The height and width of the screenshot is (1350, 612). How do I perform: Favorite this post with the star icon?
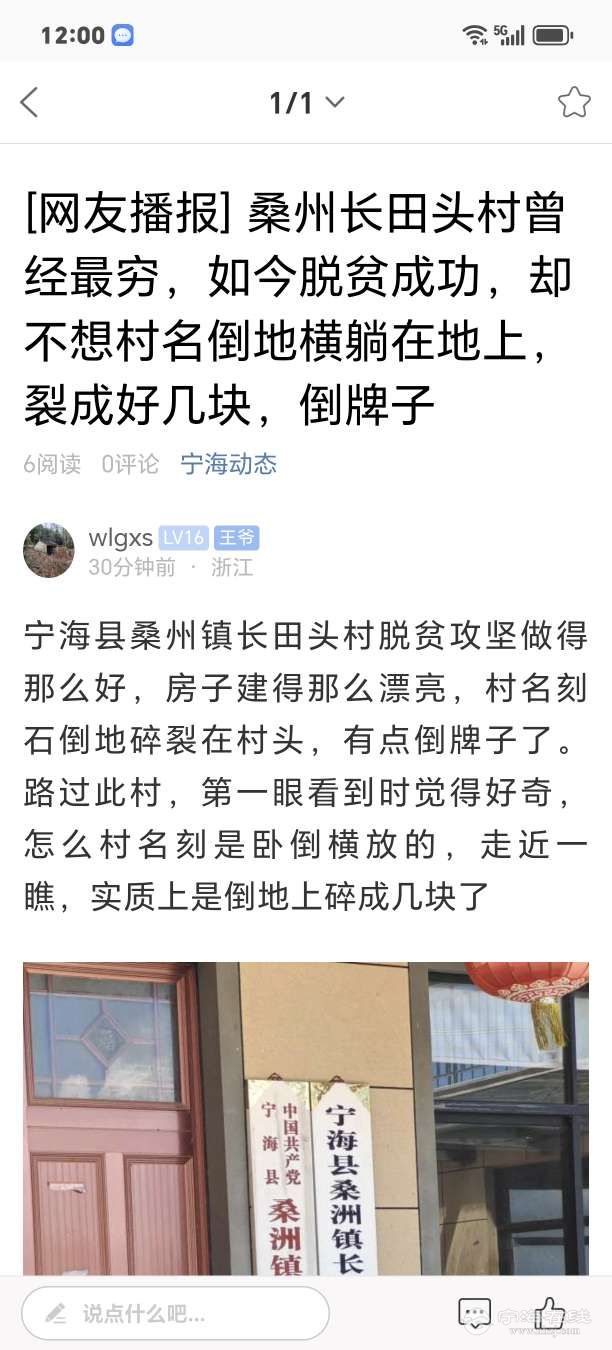pos(574,102)
